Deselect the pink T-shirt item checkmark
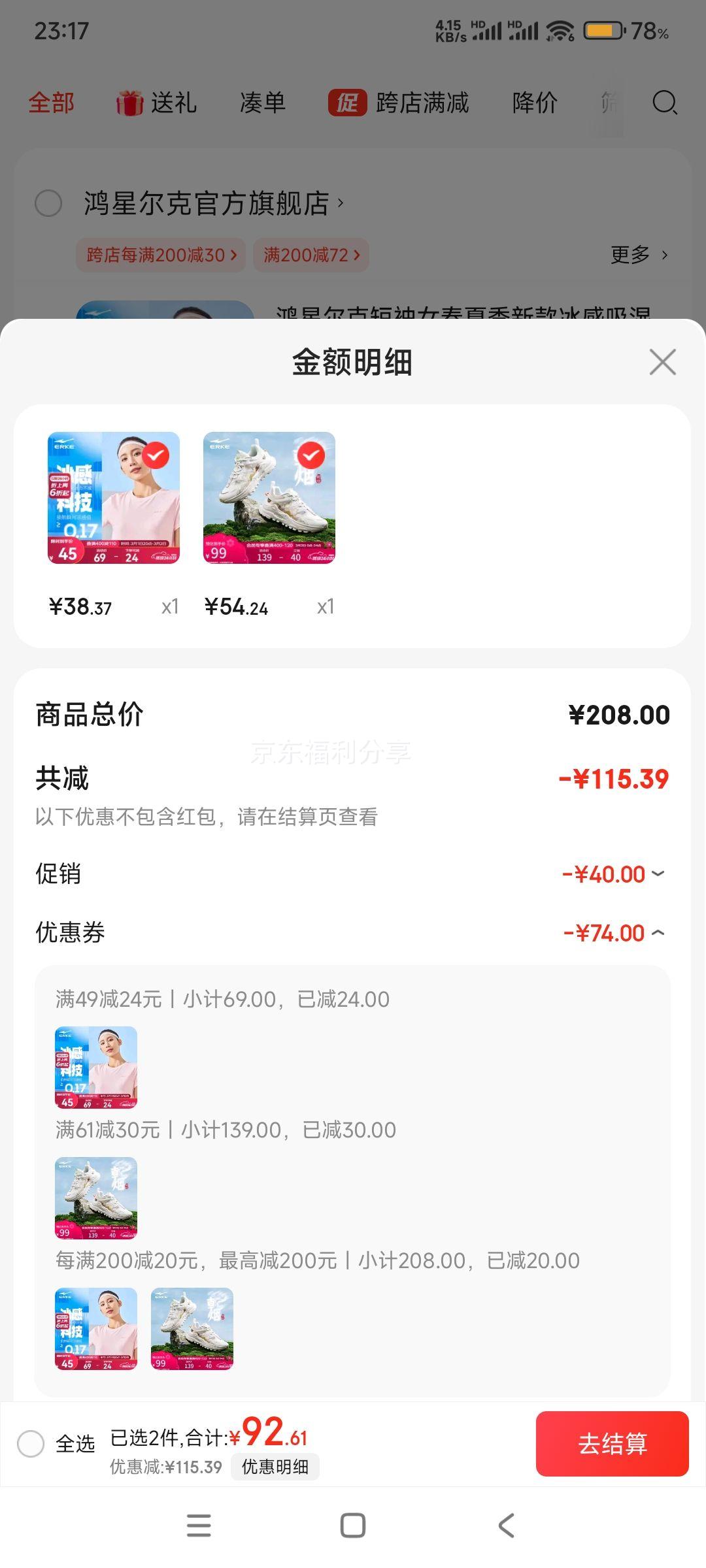The width and height of the screenshot is (706, 1568). tap(154, 456)
